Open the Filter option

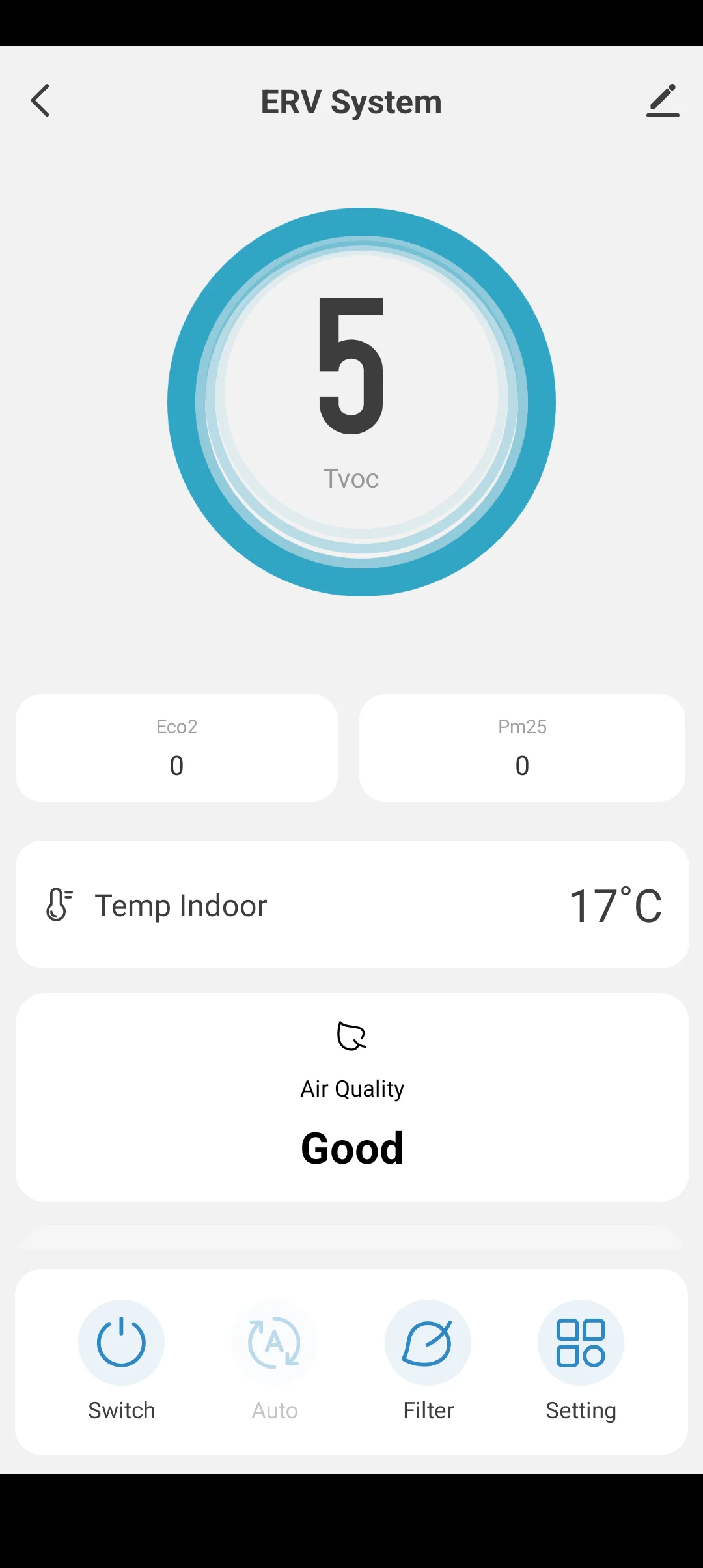coord(428,1343)
